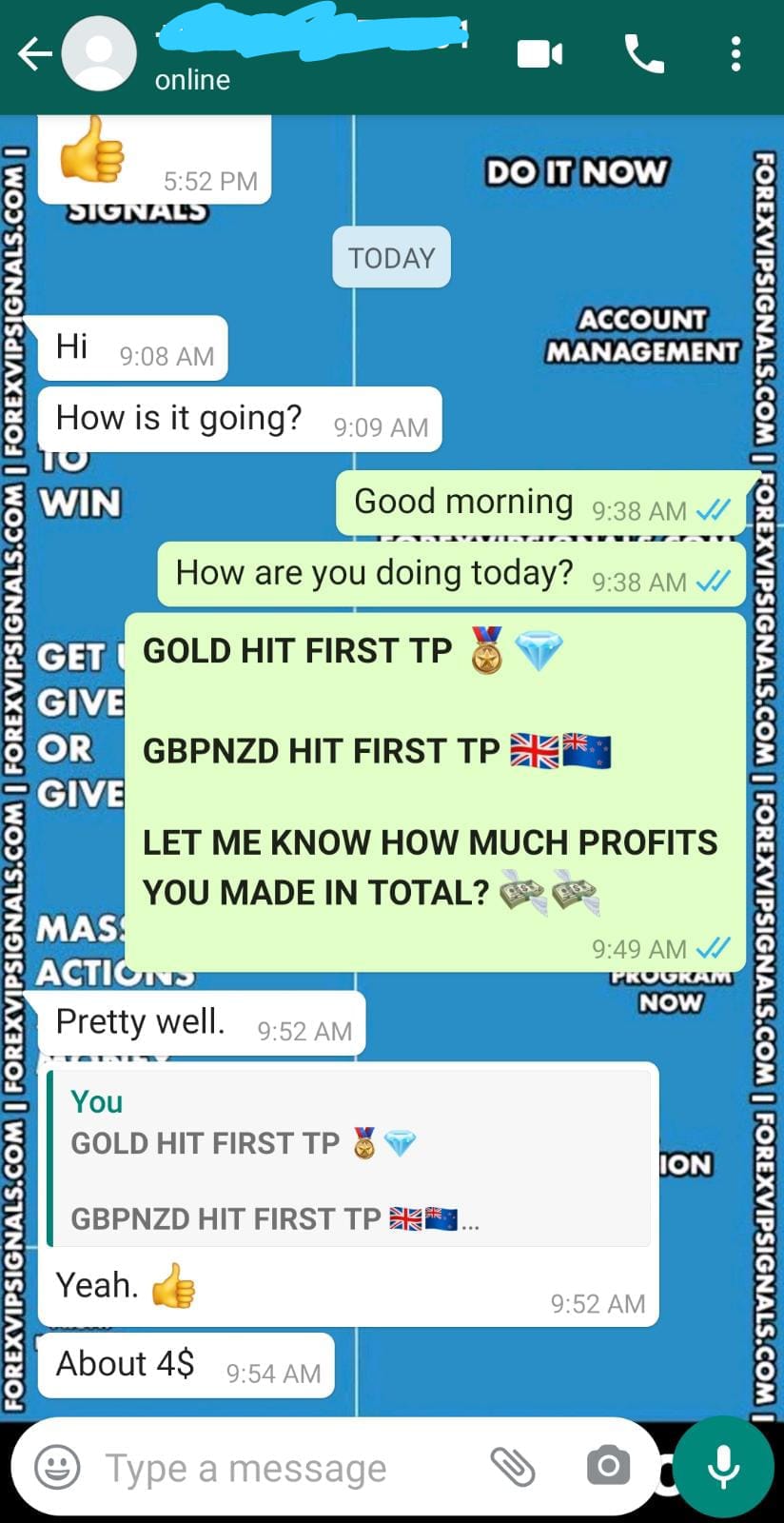The width and height of the screenshot is (784, 1523).
Task: Go back to the chats list
Action: 34,54
